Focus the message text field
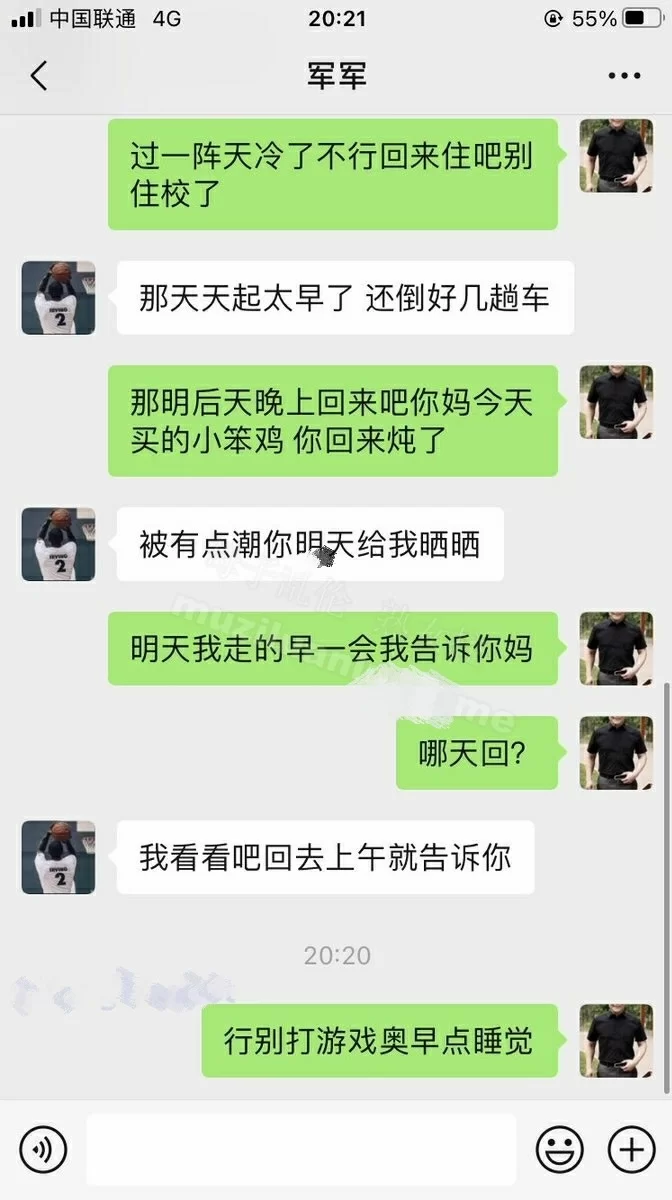The width and height of the screenshot is (672, 1200). click(300, 1149)
